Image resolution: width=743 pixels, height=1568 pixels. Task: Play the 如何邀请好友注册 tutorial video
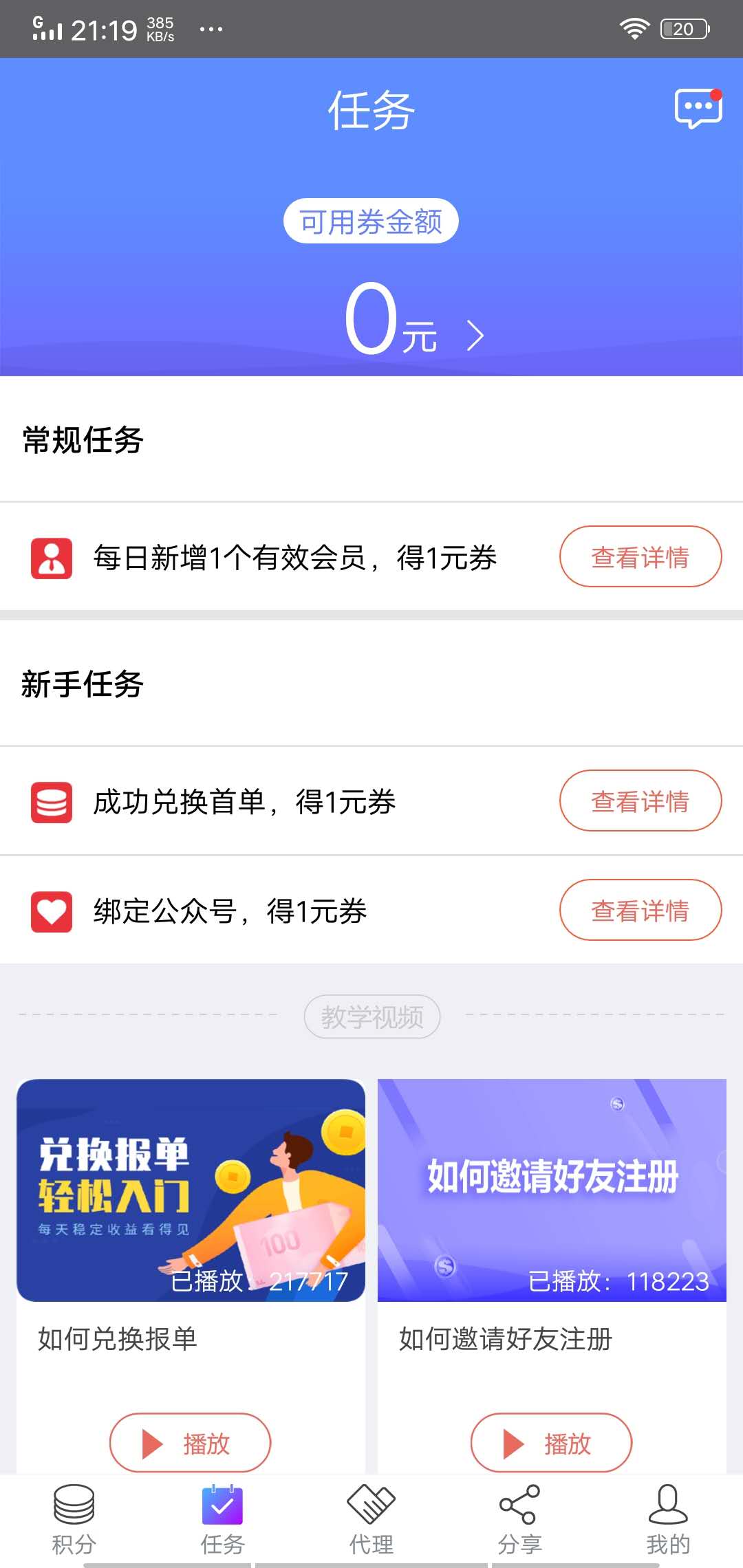[x=550, y=1443]
